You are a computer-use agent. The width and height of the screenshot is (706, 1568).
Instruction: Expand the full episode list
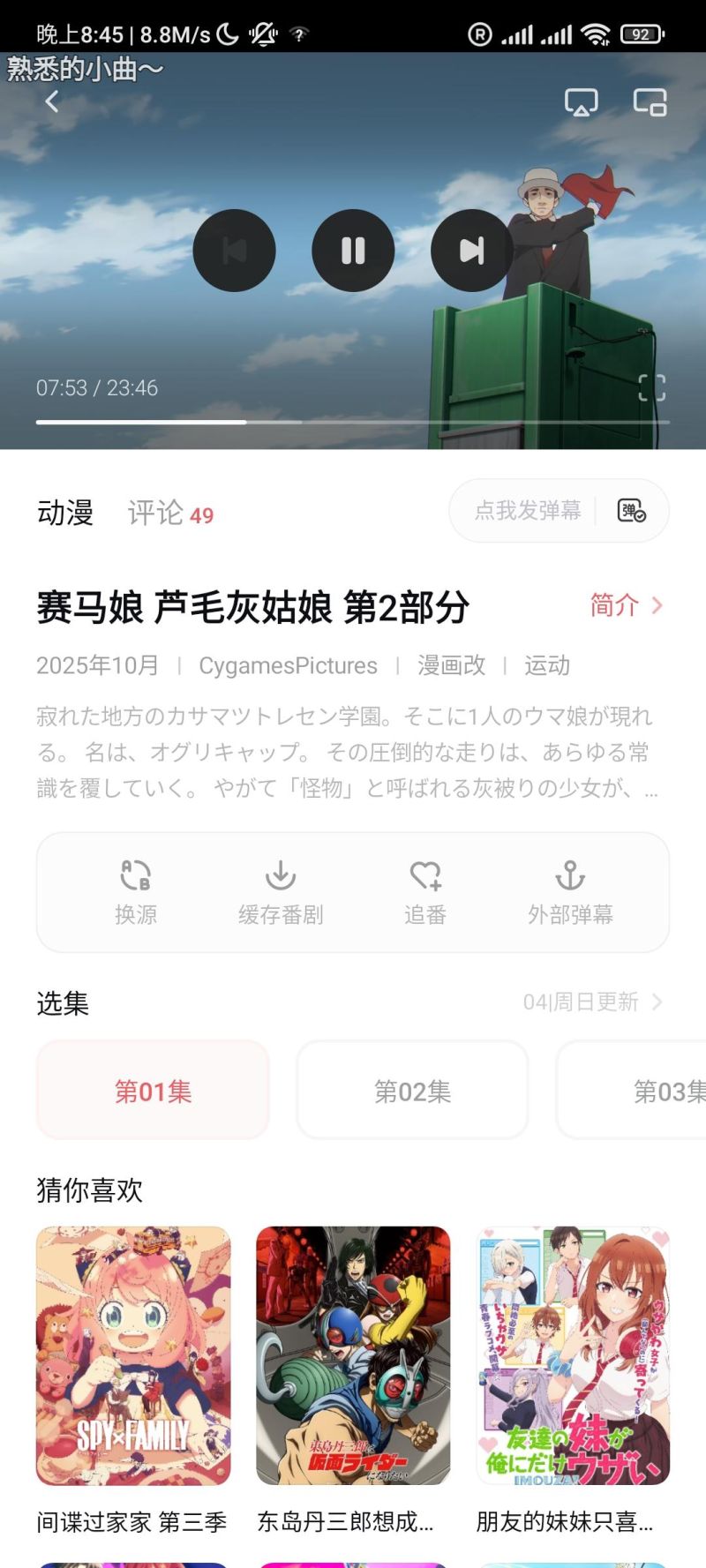click(592, 1002)
